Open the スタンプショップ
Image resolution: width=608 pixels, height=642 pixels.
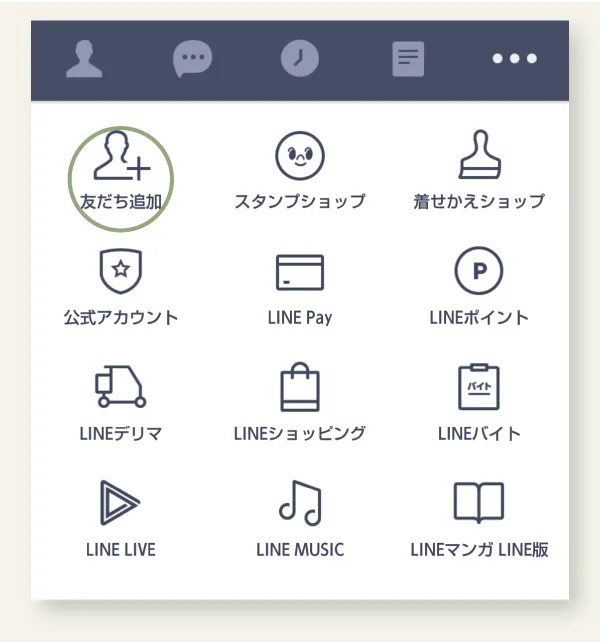(300, 172)
